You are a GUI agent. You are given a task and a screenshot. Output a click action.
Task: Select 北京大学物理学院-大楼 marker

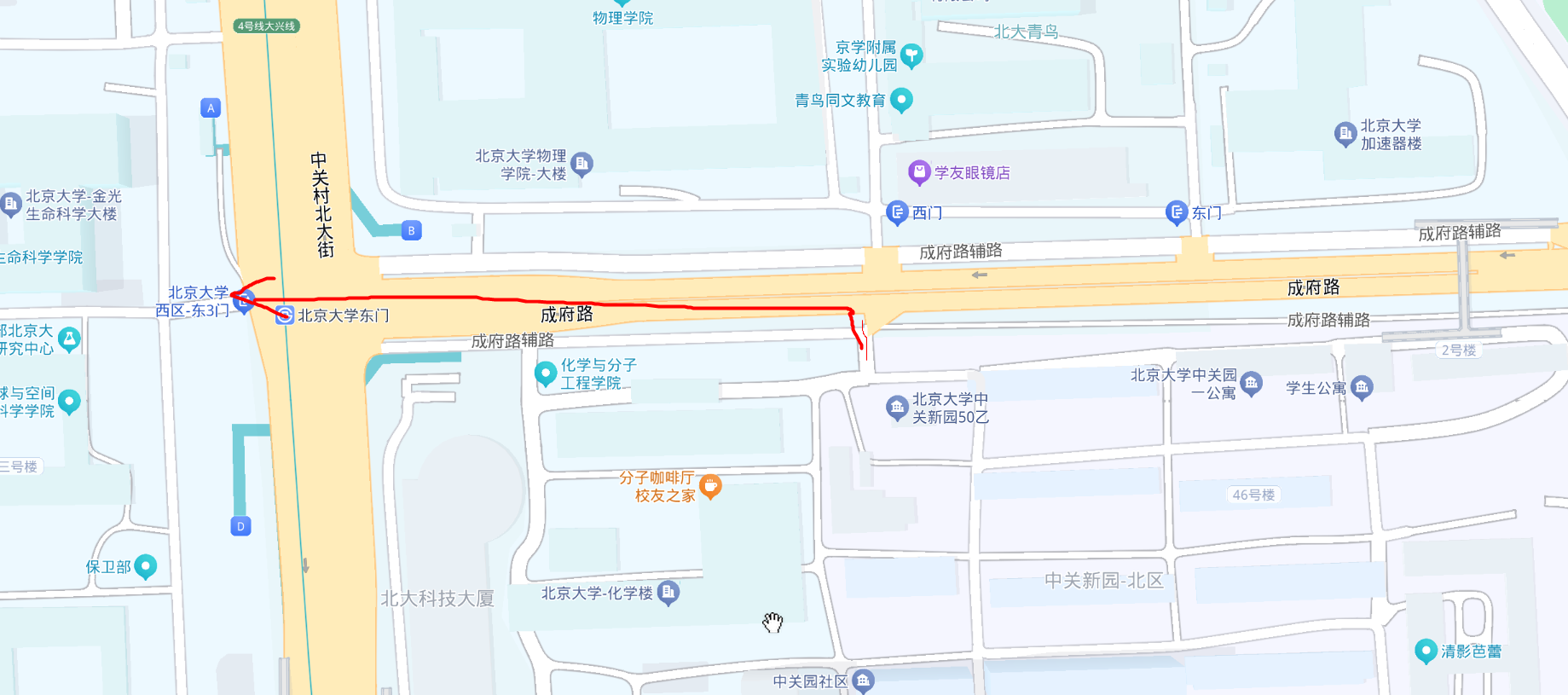click(x=581, y=163)
